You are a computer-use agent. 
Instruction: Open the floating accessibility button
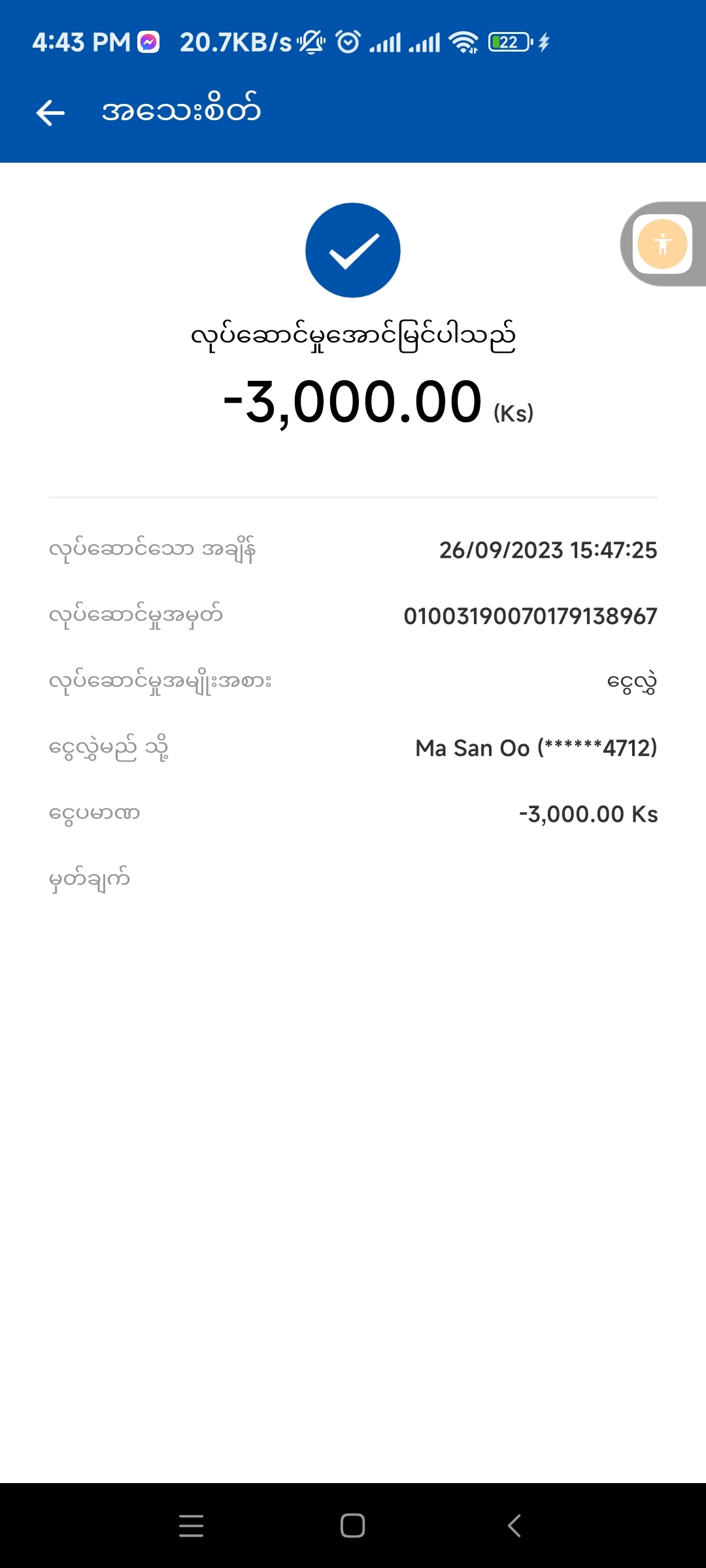click(x=662, y=244)
